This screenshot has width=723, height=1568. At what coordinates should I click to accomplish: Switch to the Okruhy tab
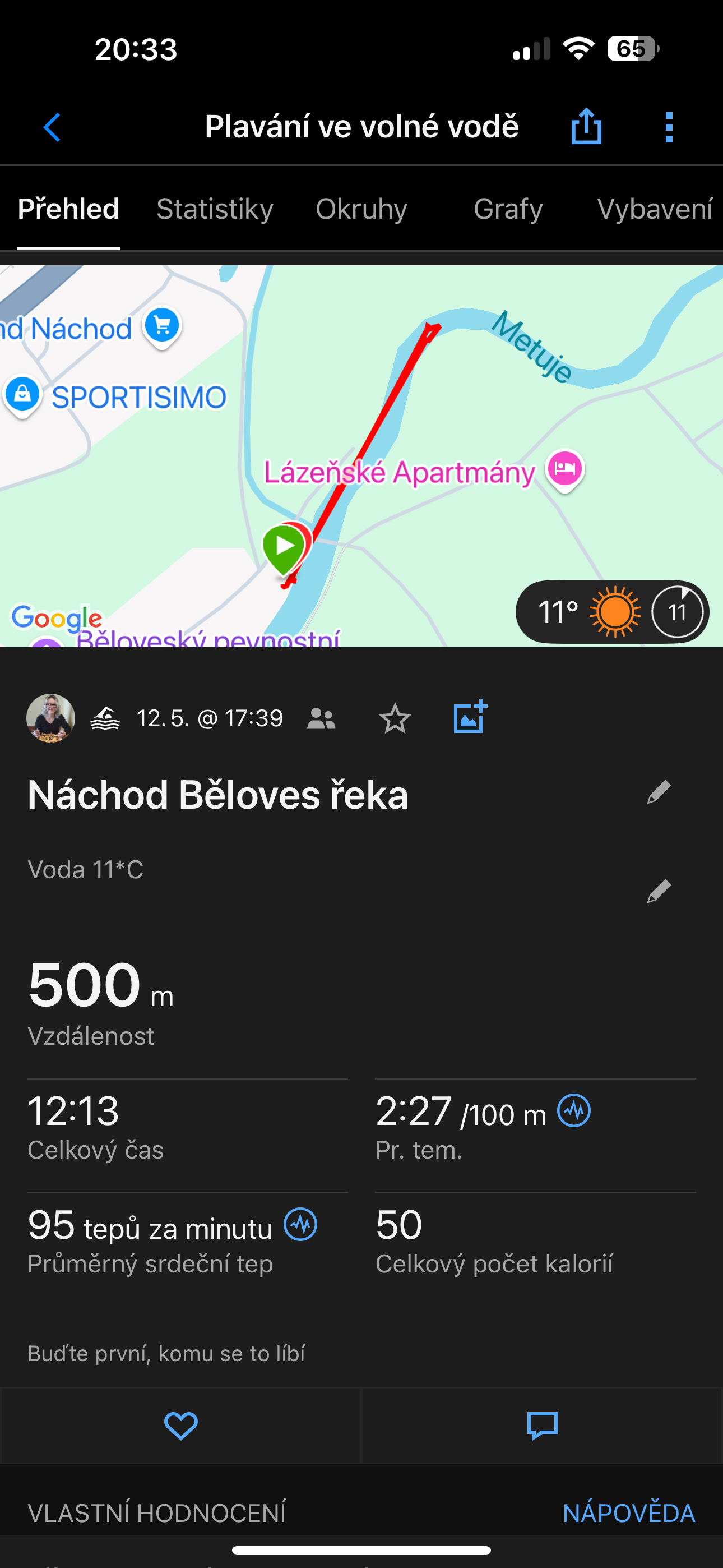[361, 209]
